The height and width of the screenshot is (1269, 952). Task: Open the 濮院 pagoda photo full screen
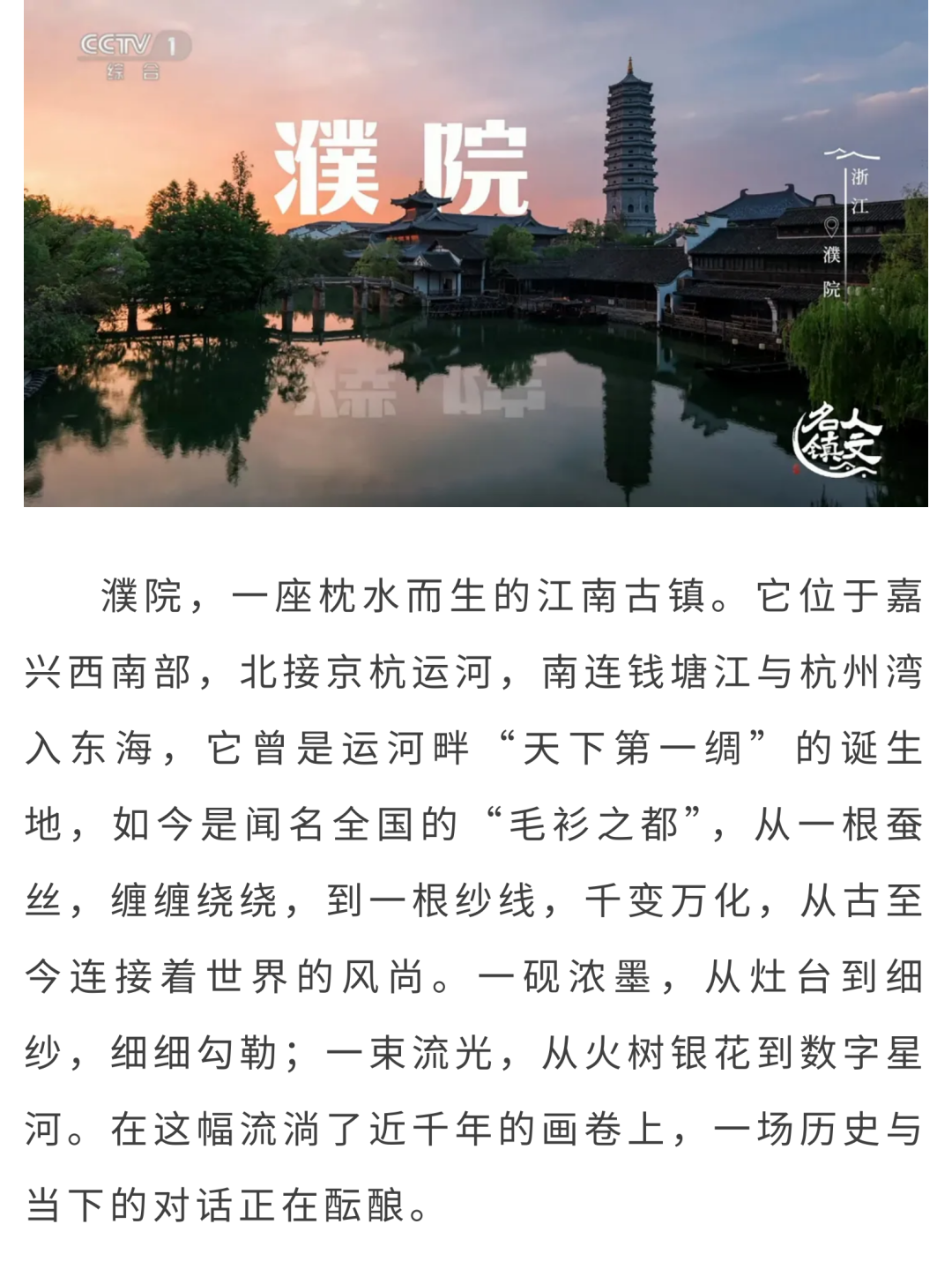[x=476, y=253]
